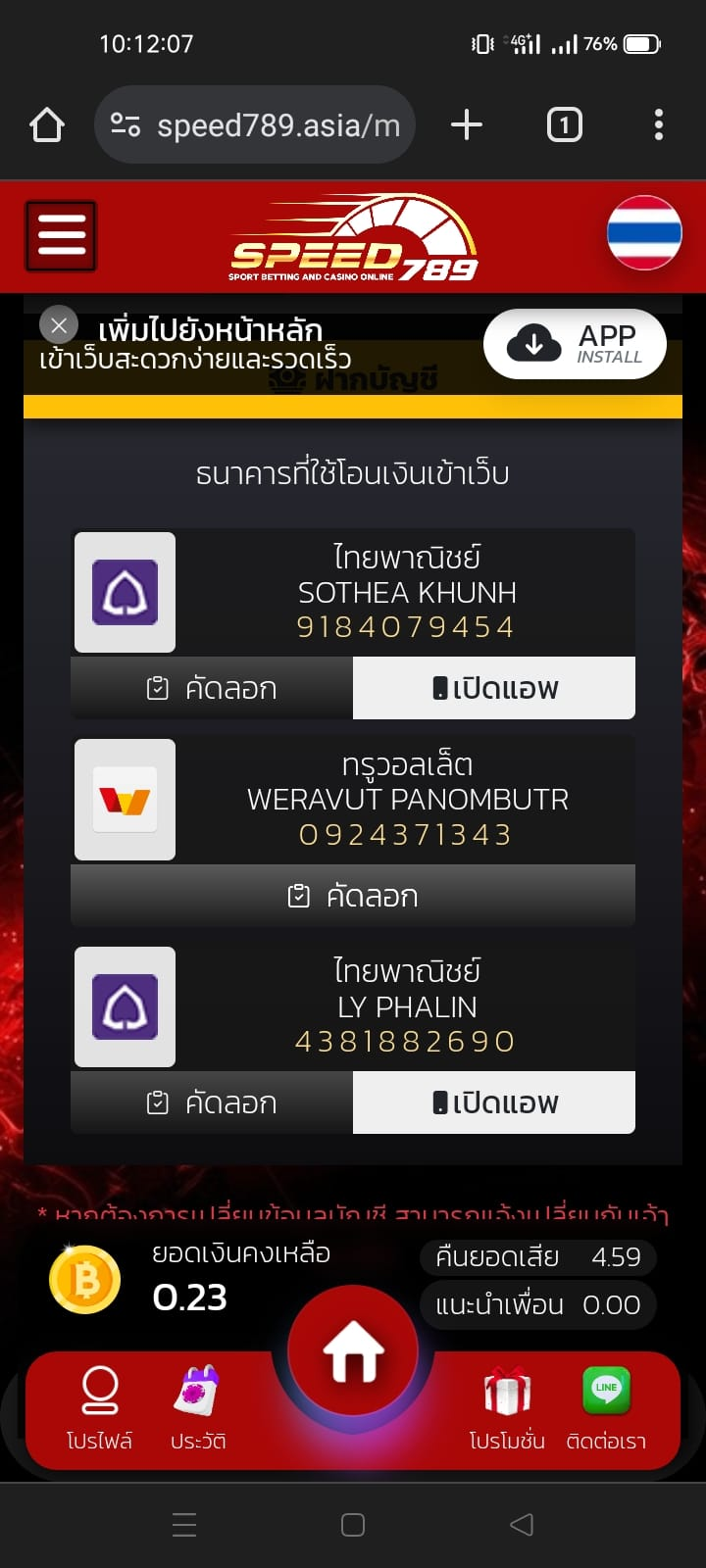Copy SOTHEA KHUNH account number

point(212,688)
